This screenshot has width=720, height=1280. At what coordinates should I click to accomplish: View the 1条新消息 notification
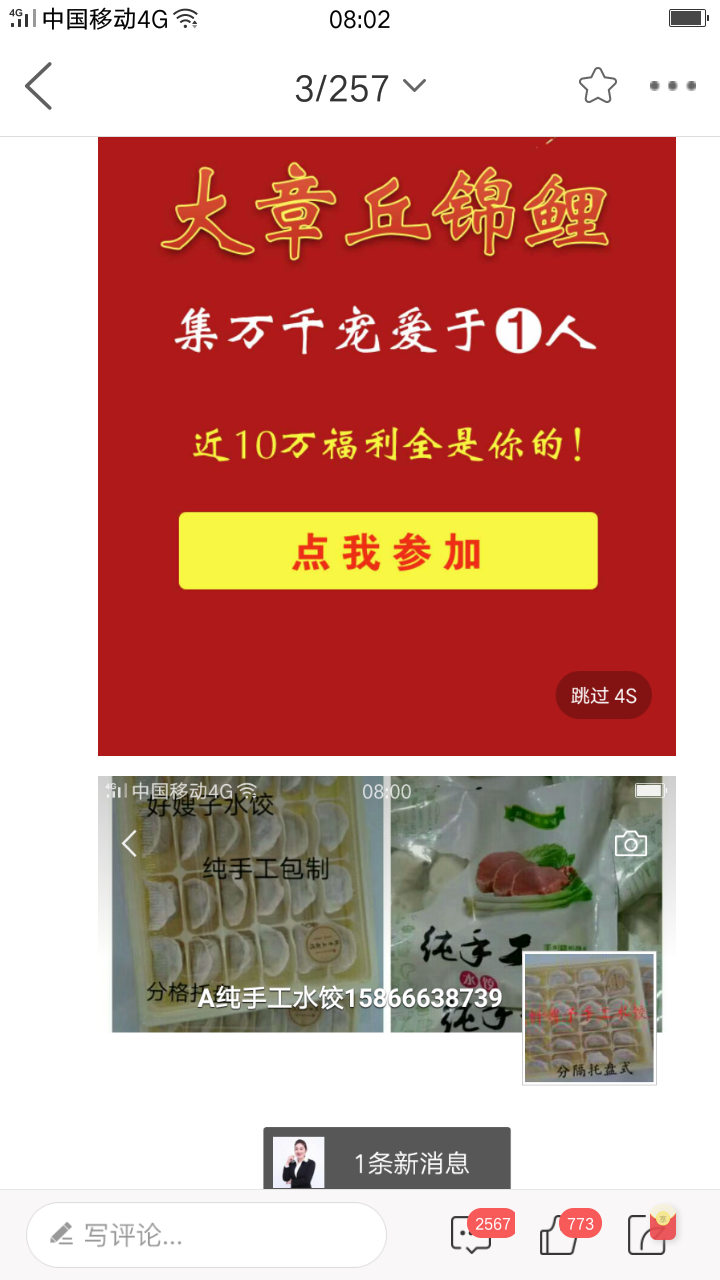[x=387, y=1162]
